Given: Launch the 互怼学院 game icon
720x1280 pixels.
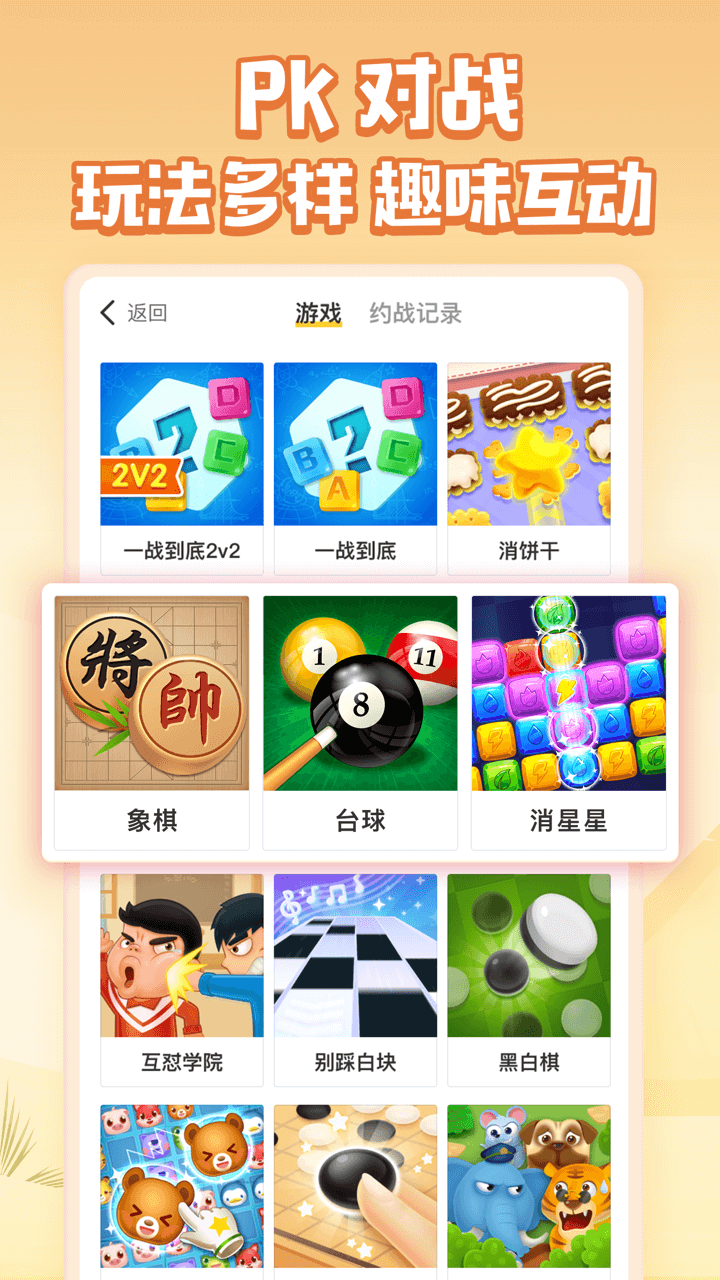Looking at the screenshot, I should 180,955.
